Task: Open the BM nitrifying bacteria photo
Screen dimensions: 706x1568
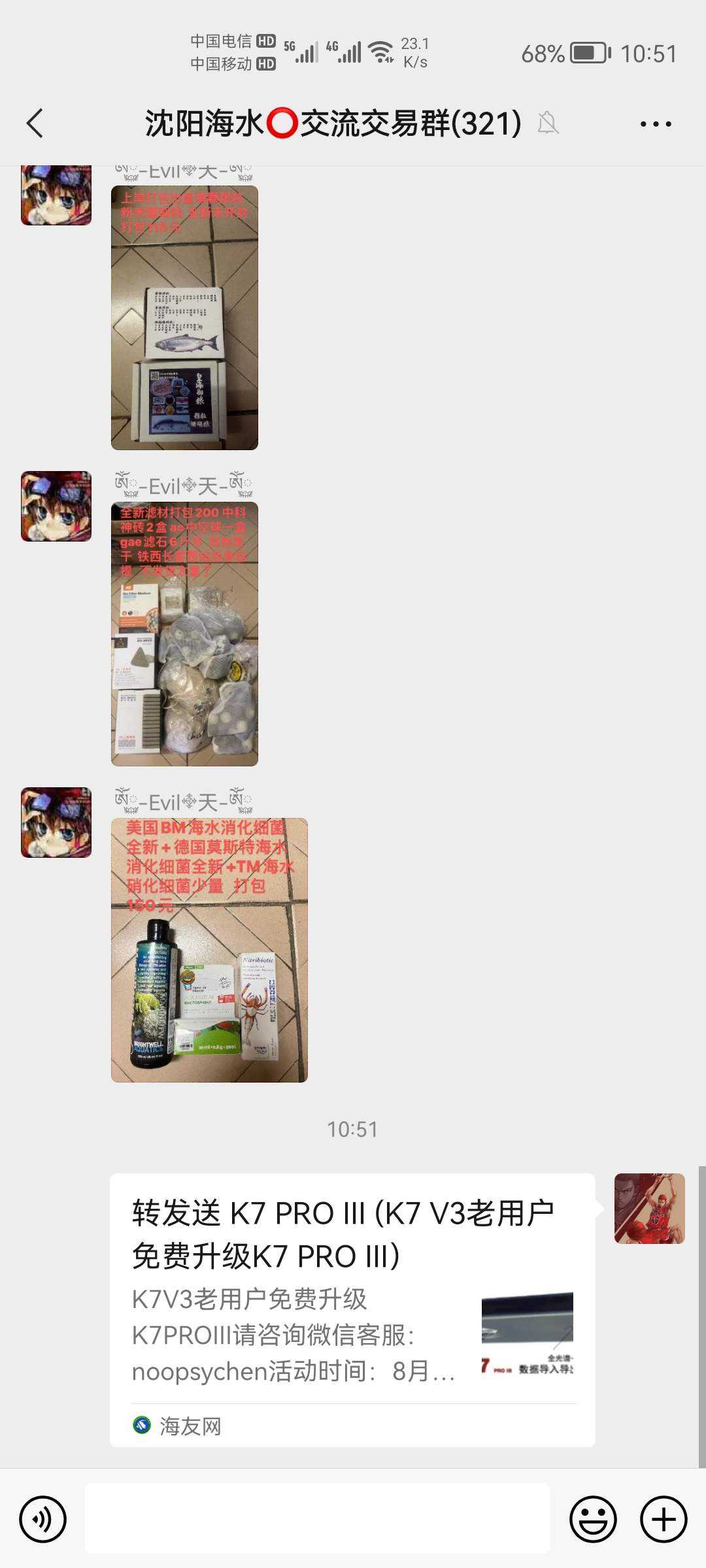Action: pyautogui.click(x=209, y=950)
